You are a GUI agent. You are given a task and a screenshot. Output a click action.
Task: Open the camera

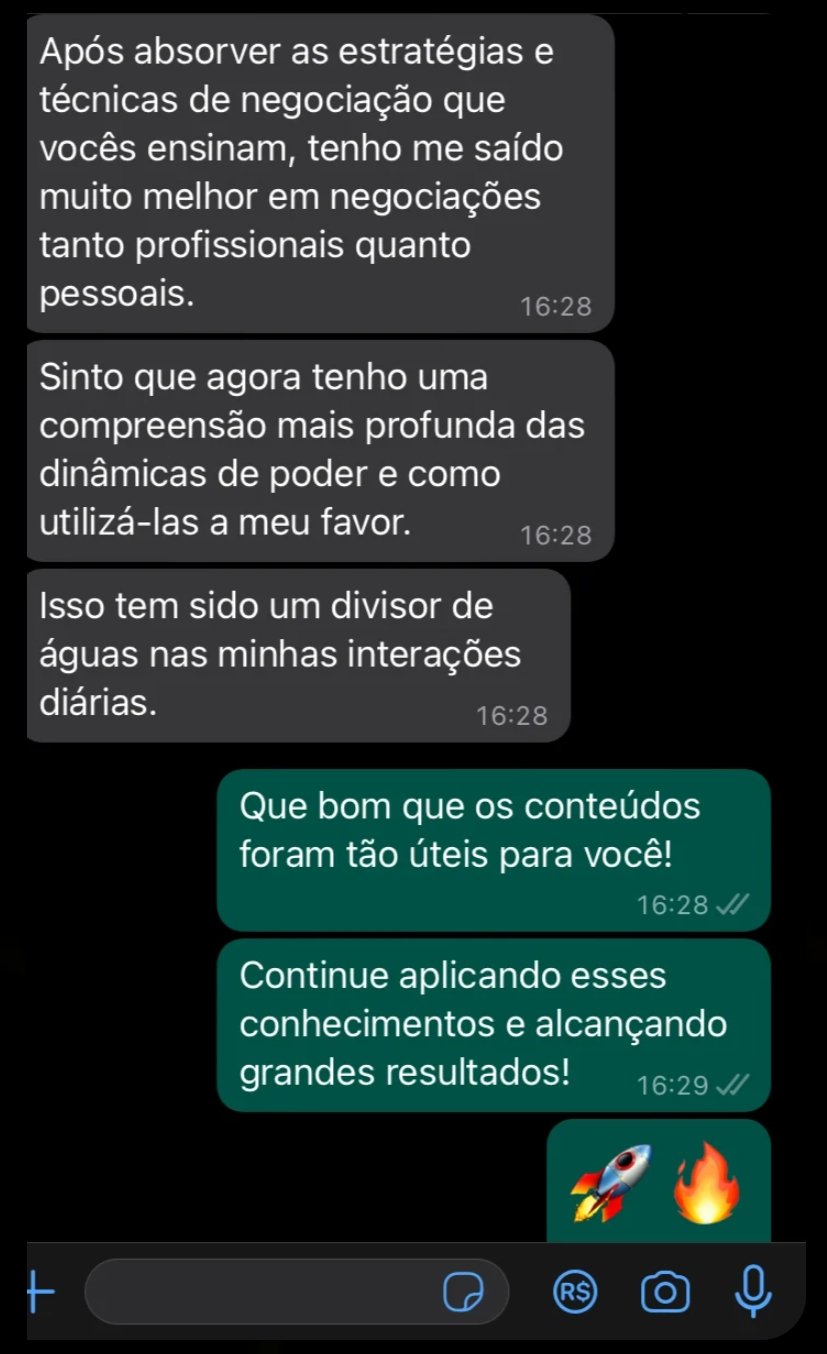[x=665, y=1293]
